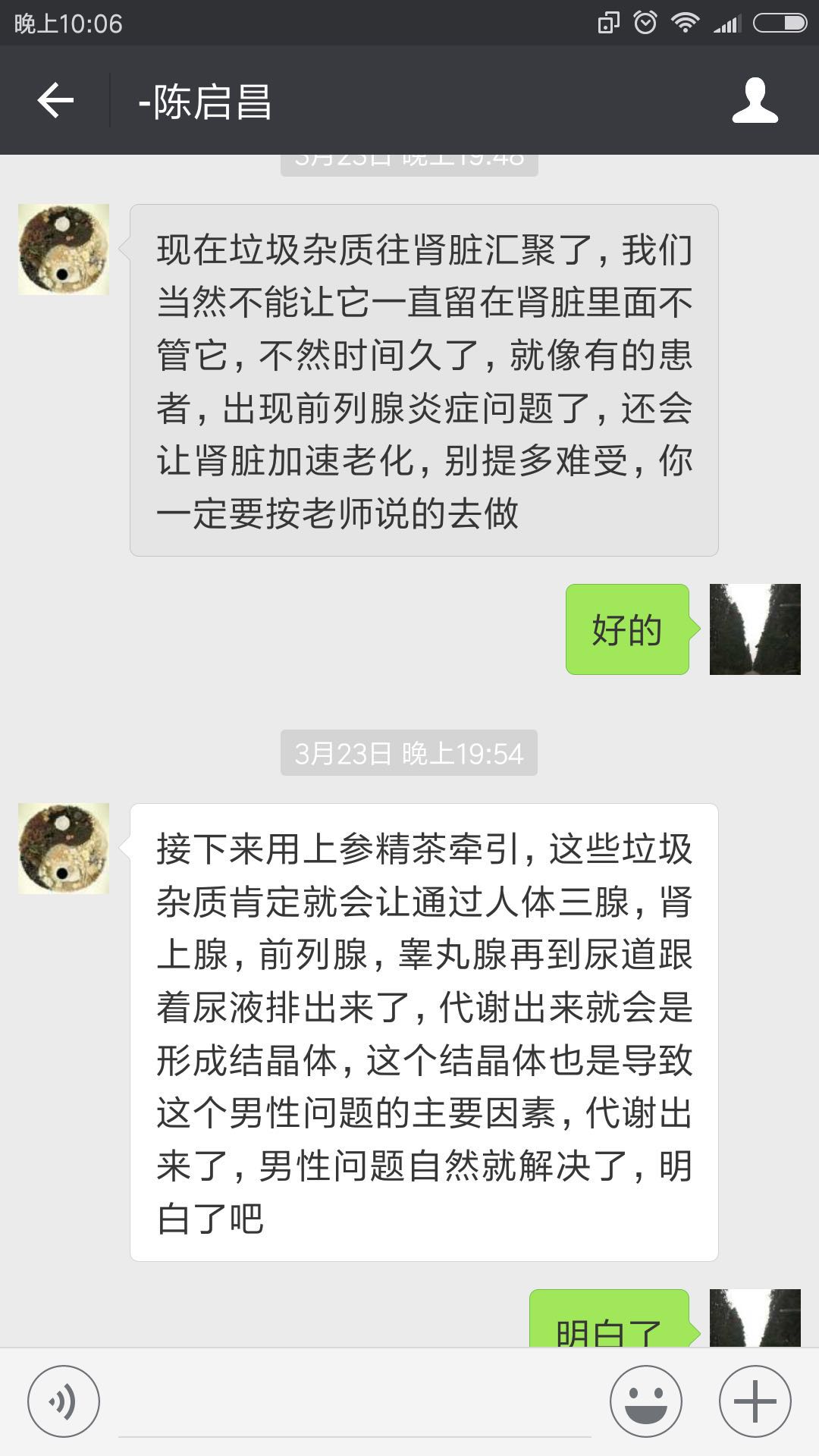The width and height of the screenshot is (819, 1456).
Task: Open the plus attachment menu
Action: (x=755, y=1401)
